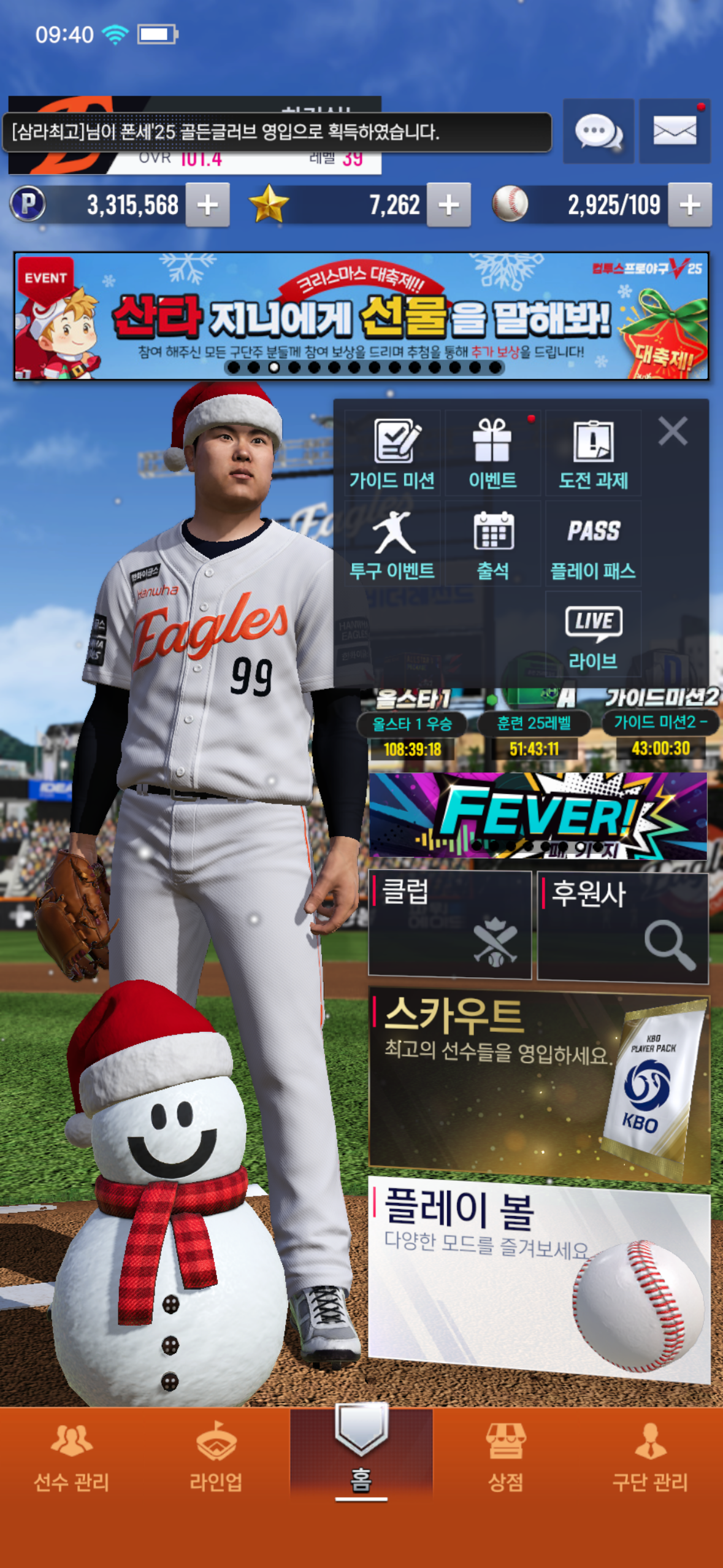The width and height of the screenshot is (723, 1568).
Task: Add more stars with the plus button
Action: pos(449,205)
